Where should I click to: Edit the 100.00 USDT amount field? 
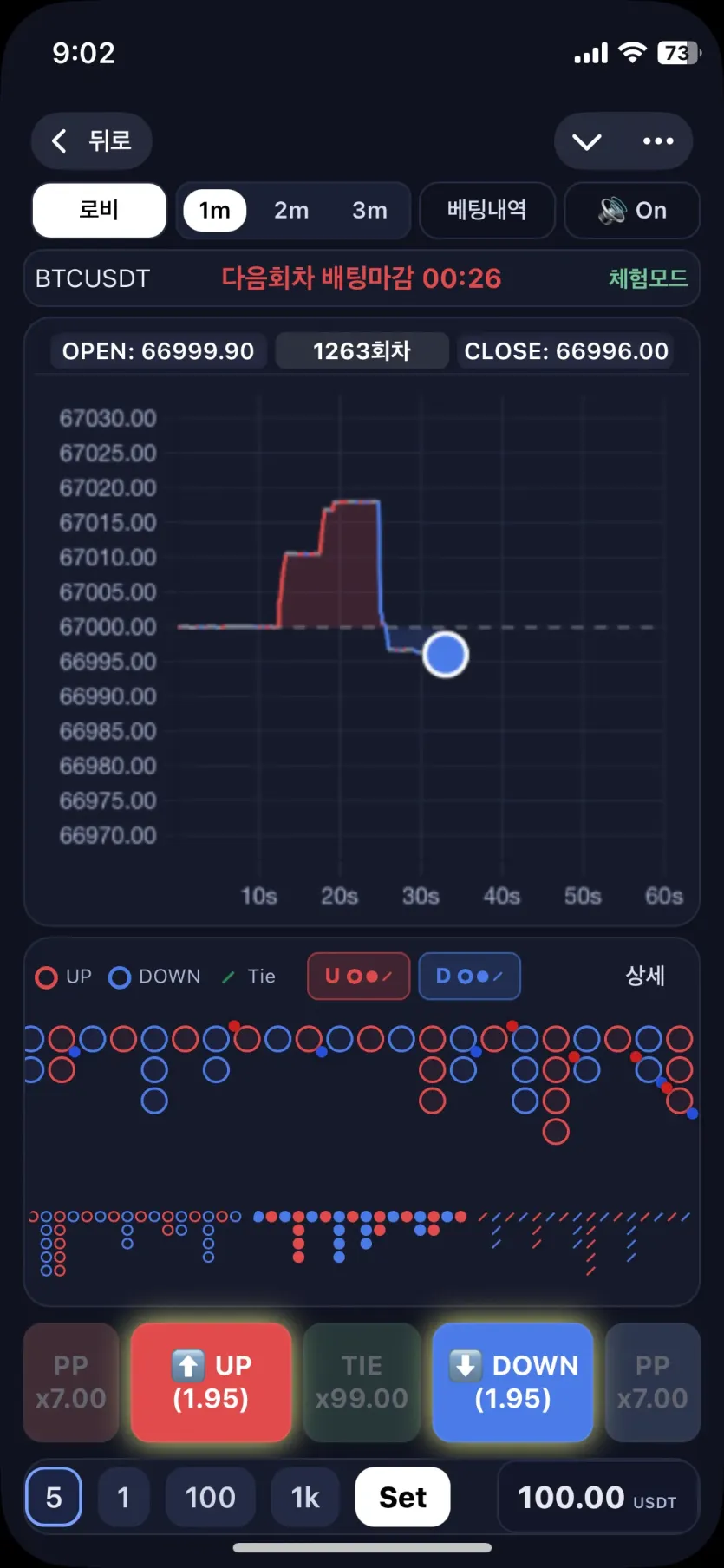point(598,1497)
